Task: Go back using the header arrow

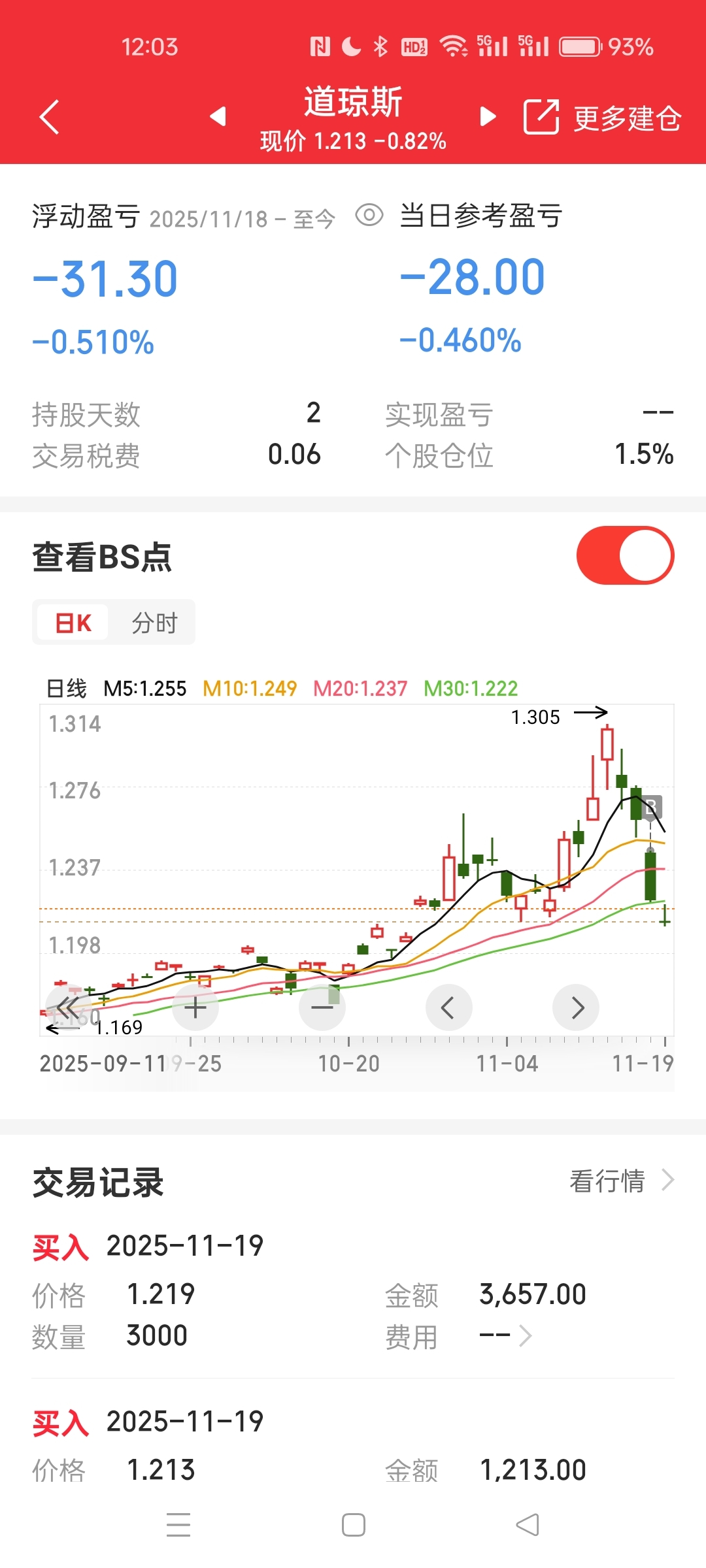Action: point(50,117)
